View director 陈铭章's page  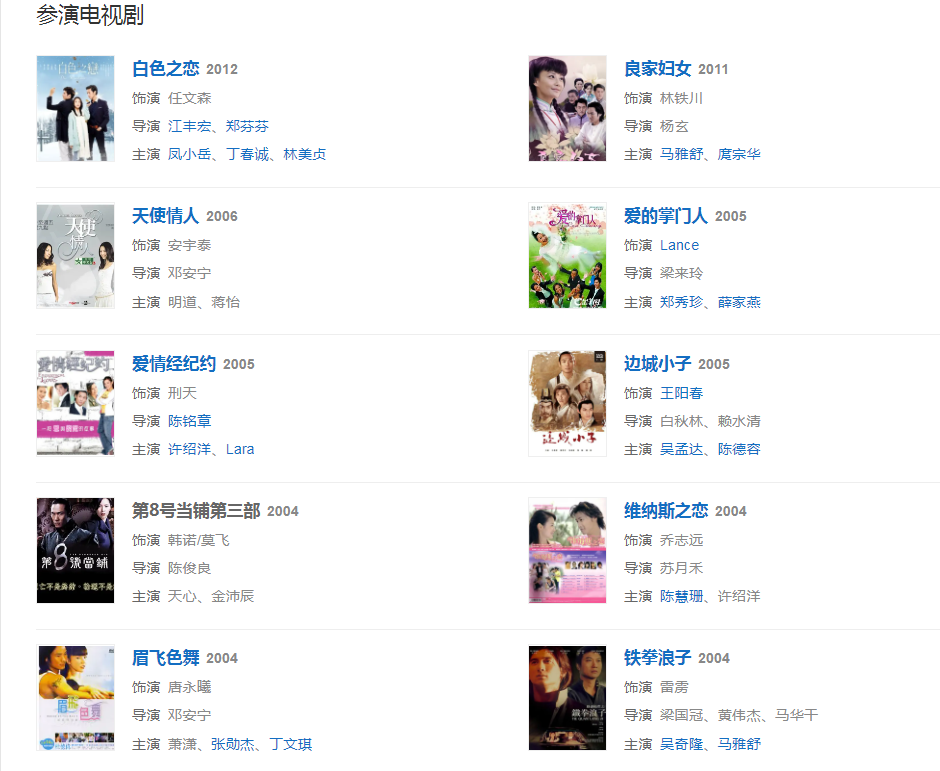click(x=189, y=421)
